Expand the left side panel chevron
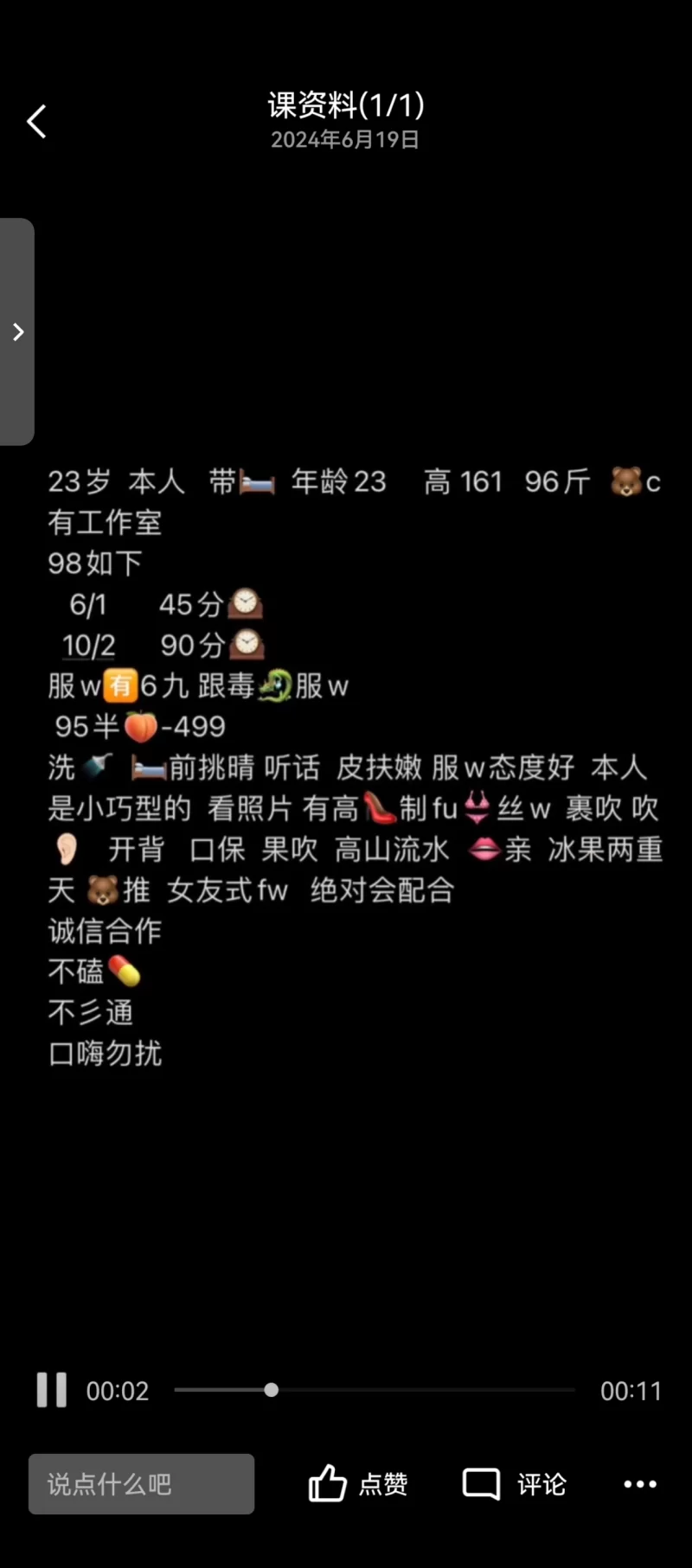The width and height of the screenshot is (692, 1568). click(18, 332)
